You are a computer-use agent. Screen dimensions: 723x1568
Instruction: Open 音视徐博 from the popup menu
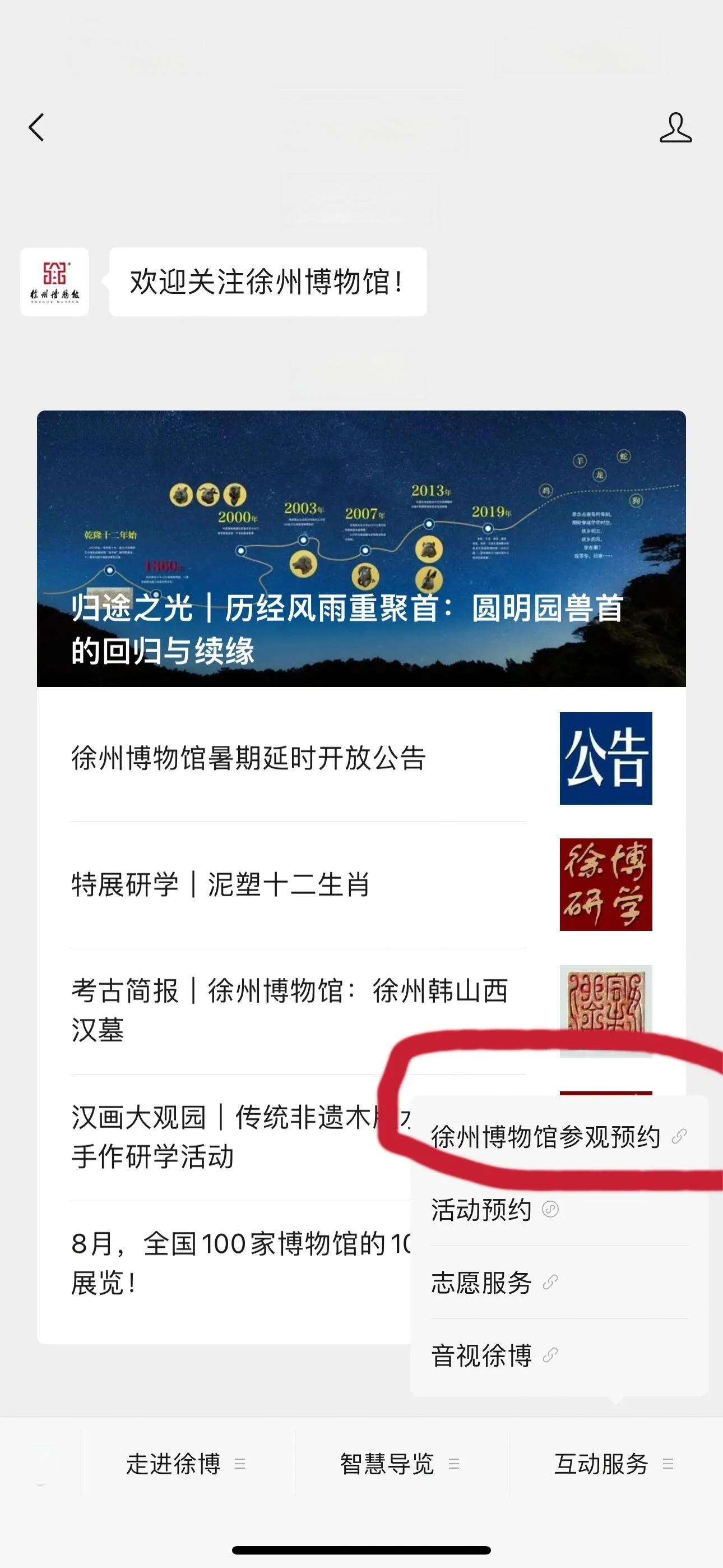click(x=482, y=1355)
